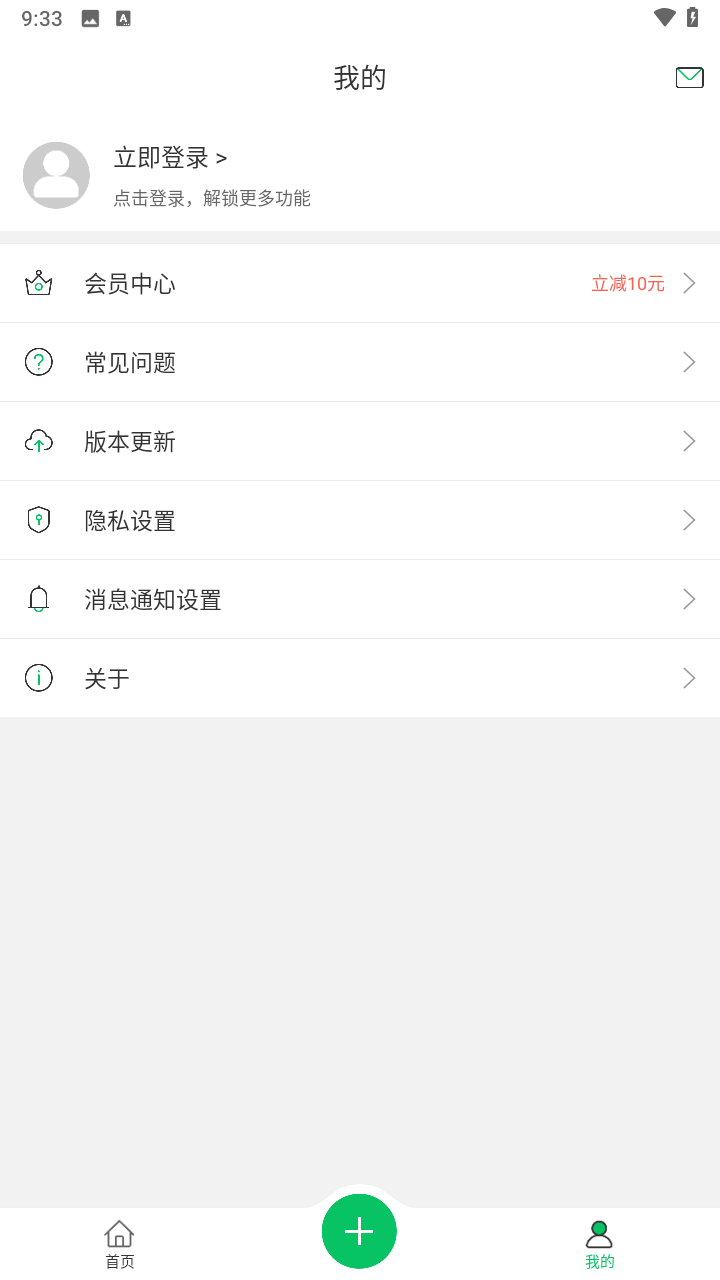The height and width of the screenshot is (1280, 720).
Task: Click the question mark icon beside 常见问题
Action: point(38,362)
